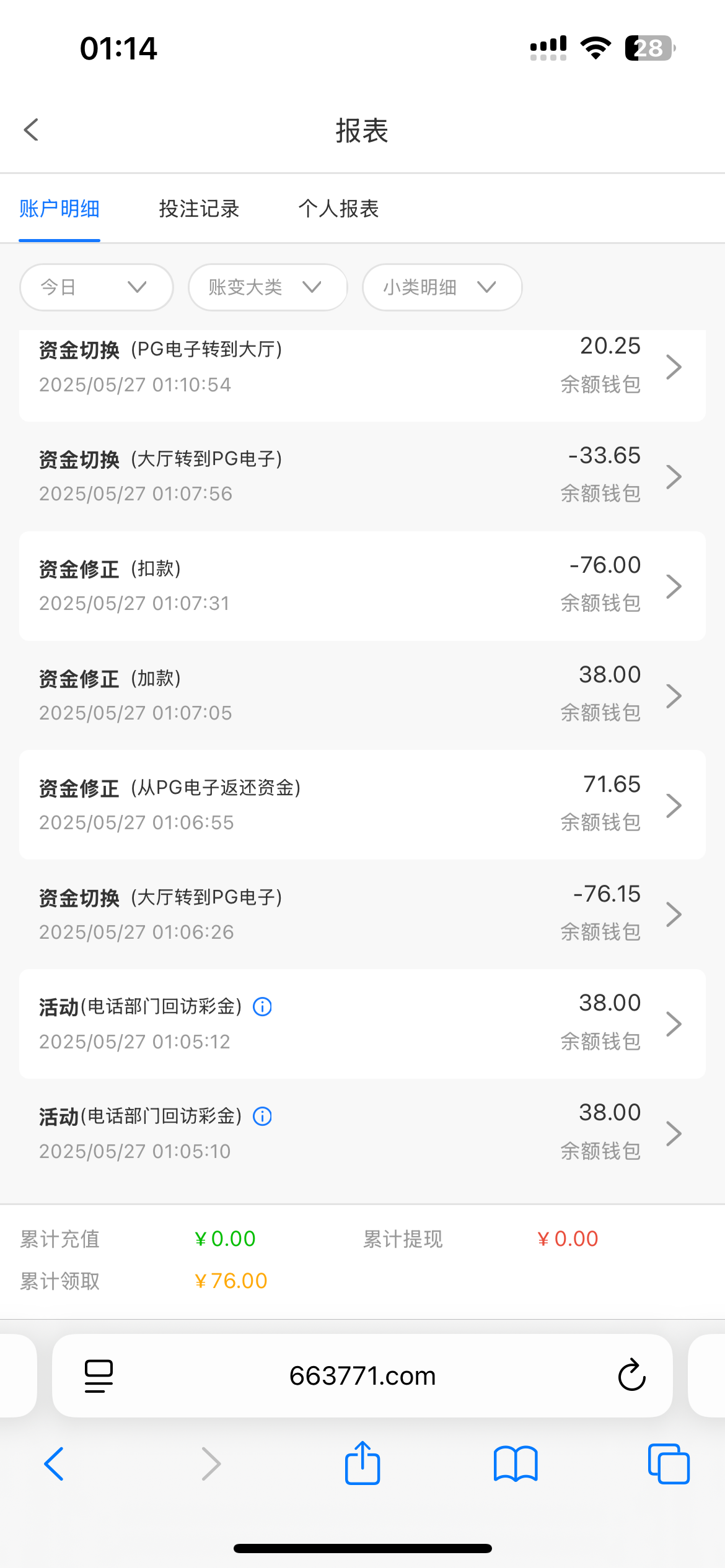The image size is (725, 1568).
Task: Switch to the 个人报表 tab
Action: [338, 209]
